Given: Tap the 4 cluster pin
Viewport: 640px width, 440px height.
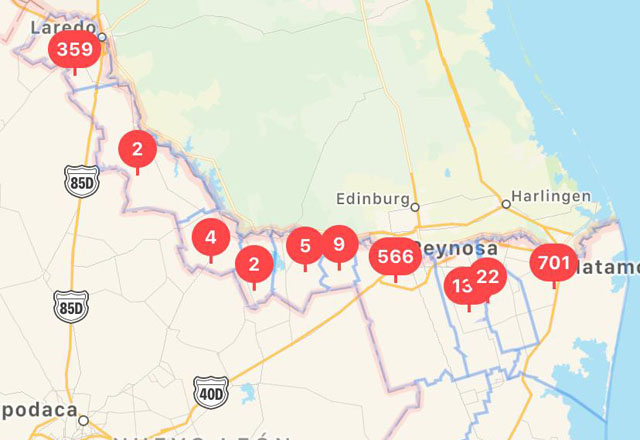Looking at the screenshot, I should coord(210,238).
